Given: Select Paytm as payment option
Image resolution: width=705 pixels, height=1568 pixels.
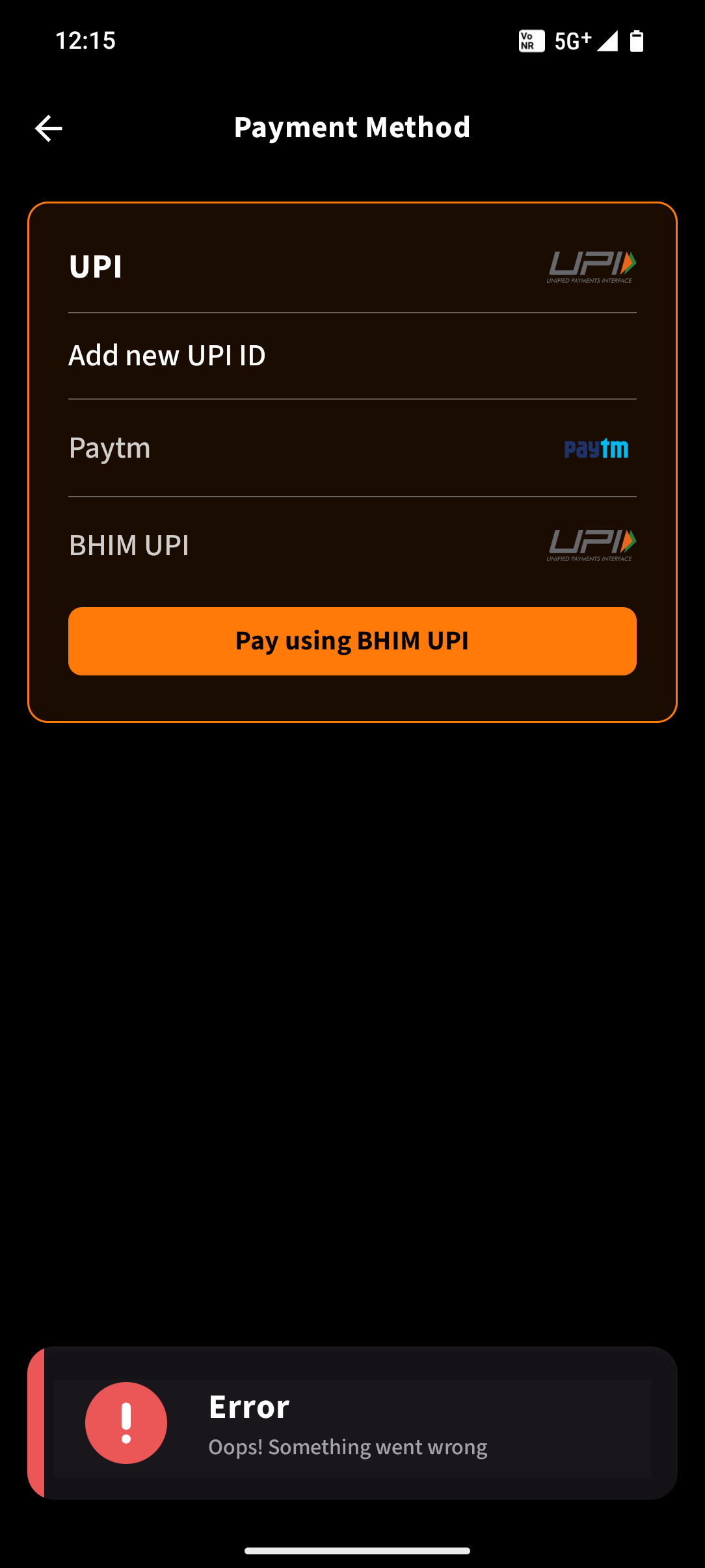Looking at the screenshot, I should tap(351, 448).
